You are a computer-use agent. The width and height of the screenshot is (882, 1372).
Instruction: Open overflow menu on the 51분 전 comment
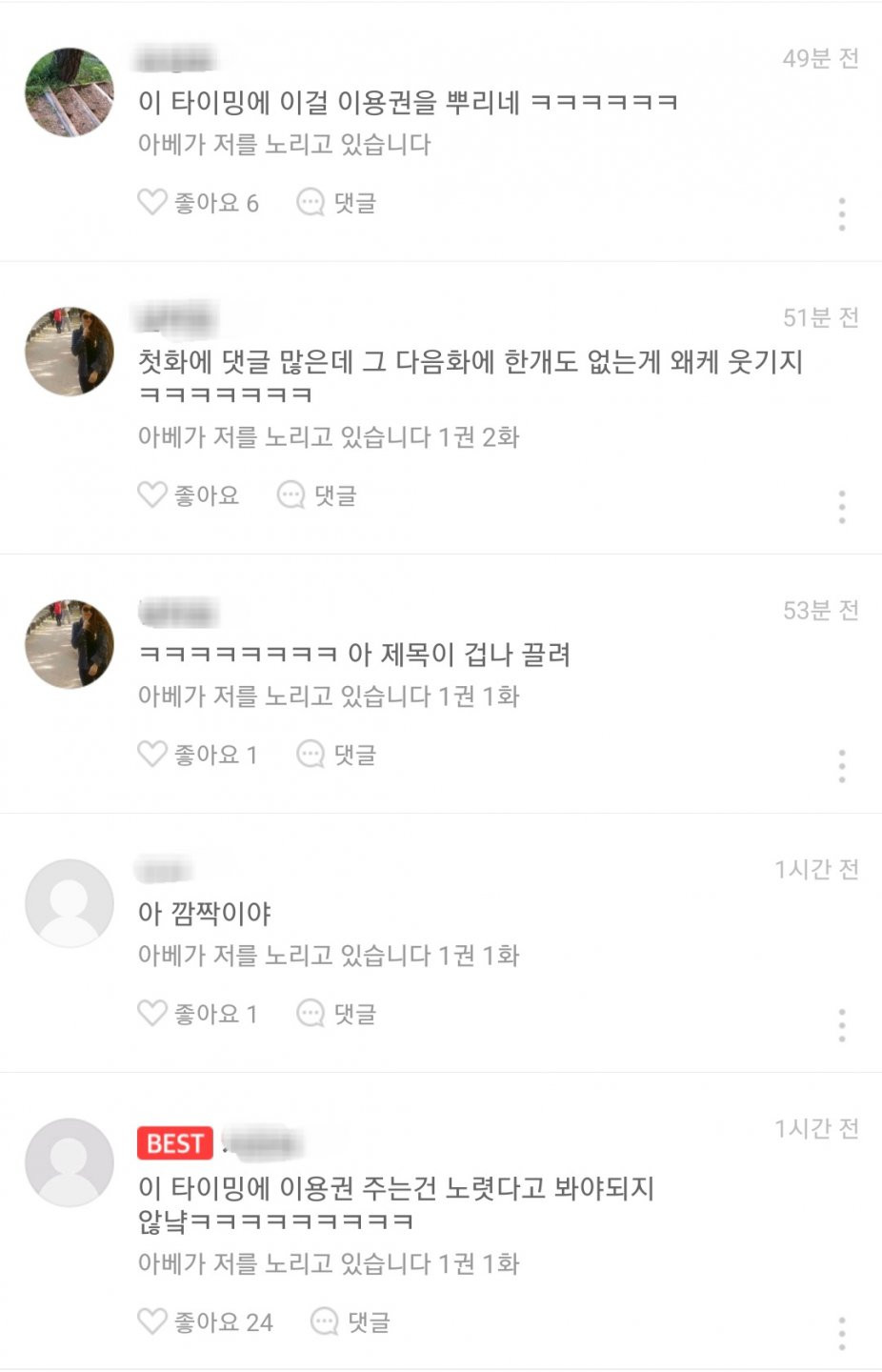[841, 507]
